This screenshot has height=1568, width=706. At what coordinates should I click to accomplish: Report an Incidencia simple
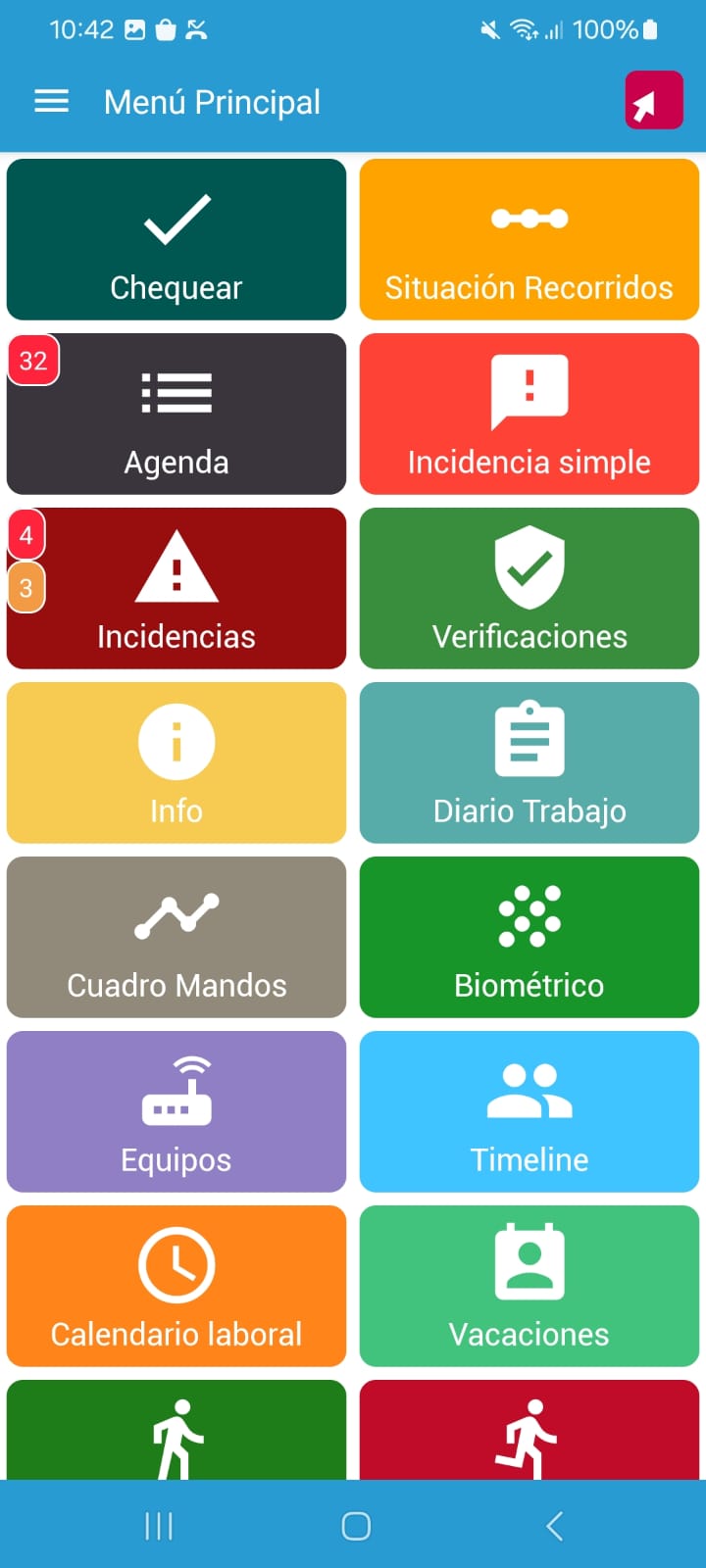(529, 415)
